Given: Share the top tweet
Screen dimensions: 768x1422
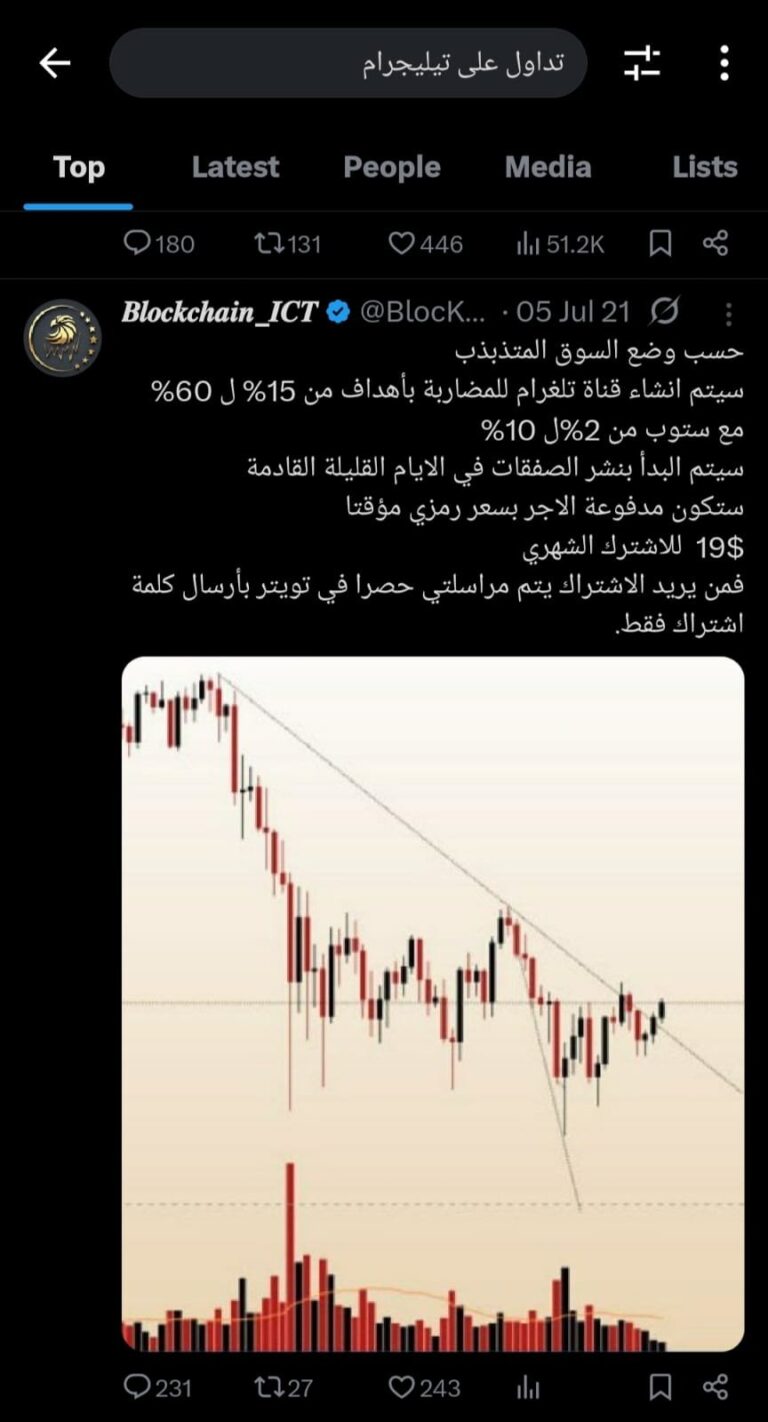Looking at the screenshot, I should click(x=712, y=243).
